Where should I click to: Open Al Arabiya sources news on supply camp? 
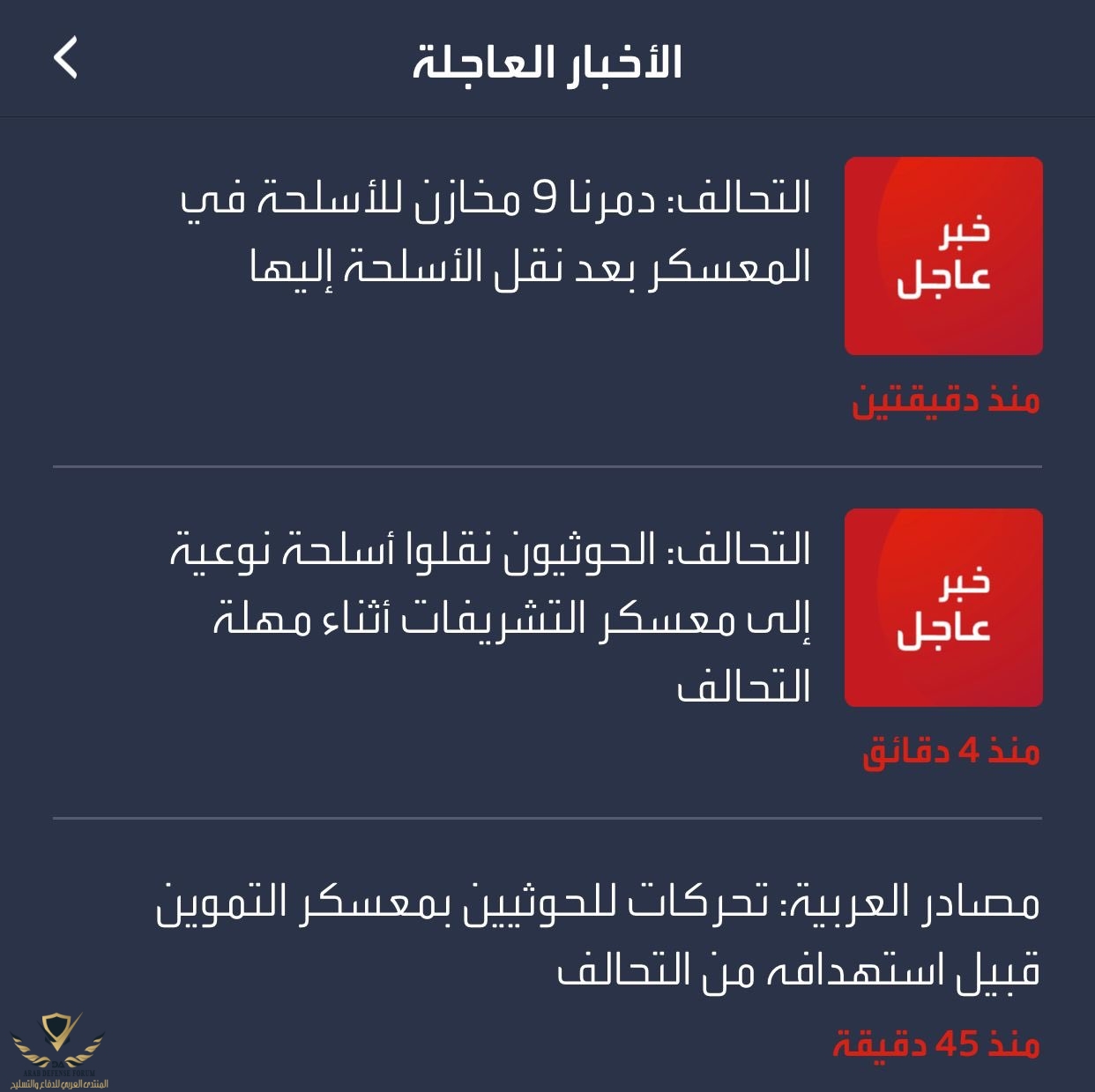point(598,936)
